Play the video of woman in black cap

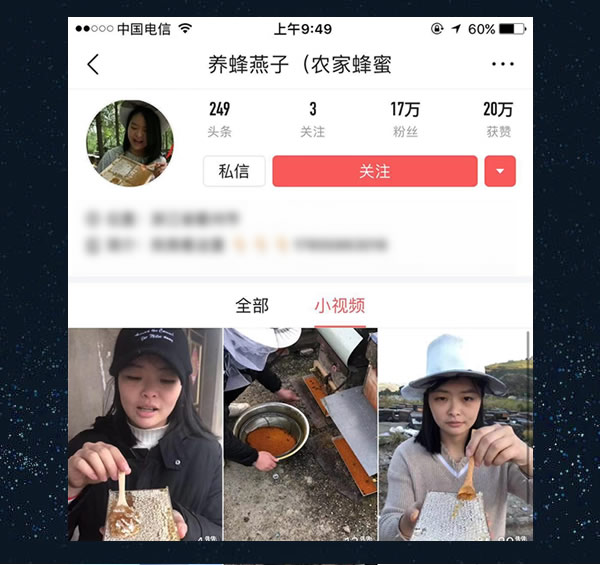tap(144, 435)
